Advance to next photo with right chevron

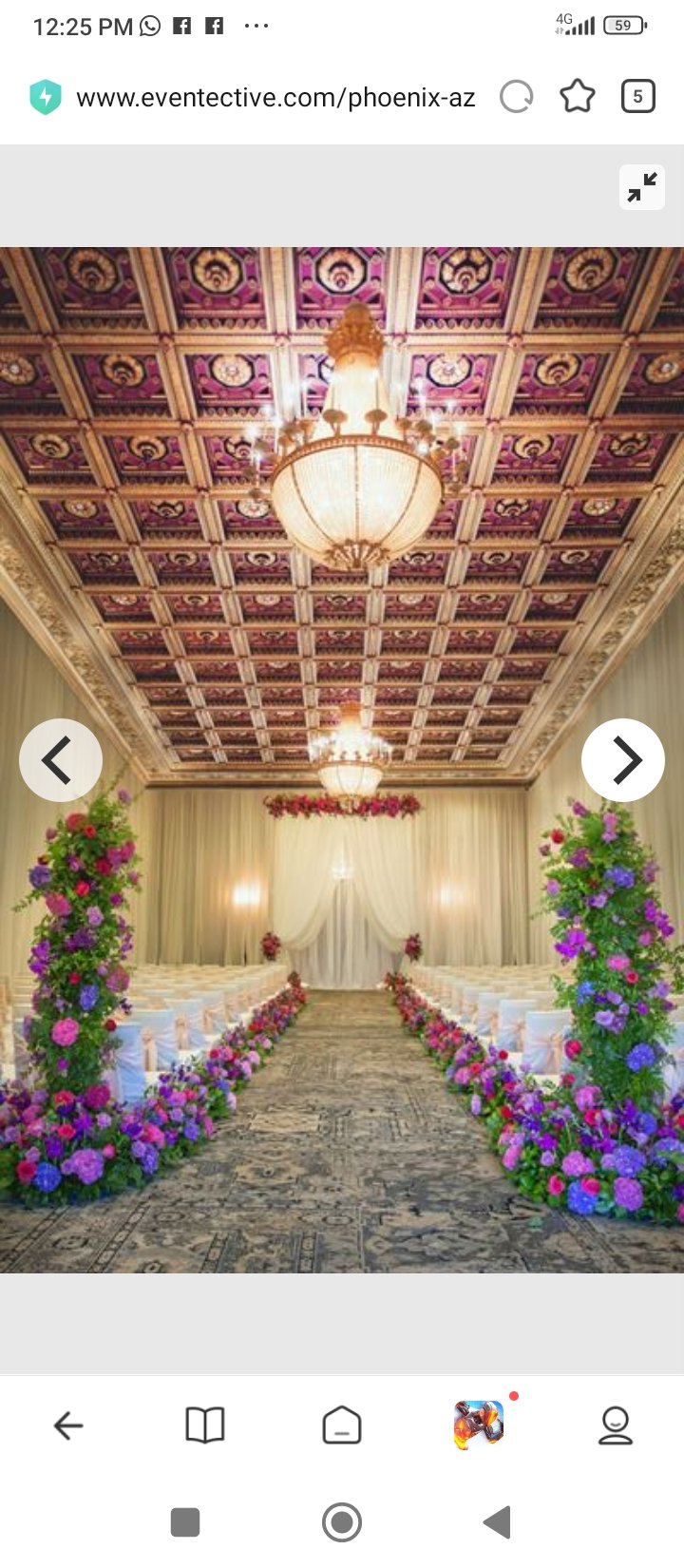tap(623, 759)
